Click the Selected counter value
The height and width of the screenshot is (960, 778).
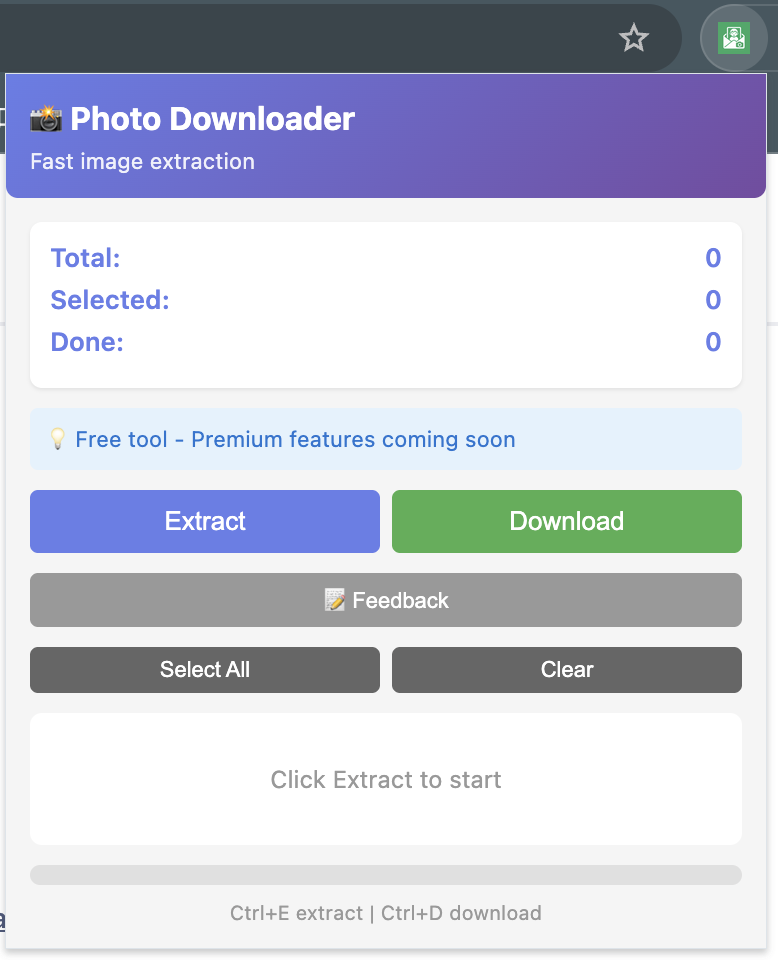(713, 300)
